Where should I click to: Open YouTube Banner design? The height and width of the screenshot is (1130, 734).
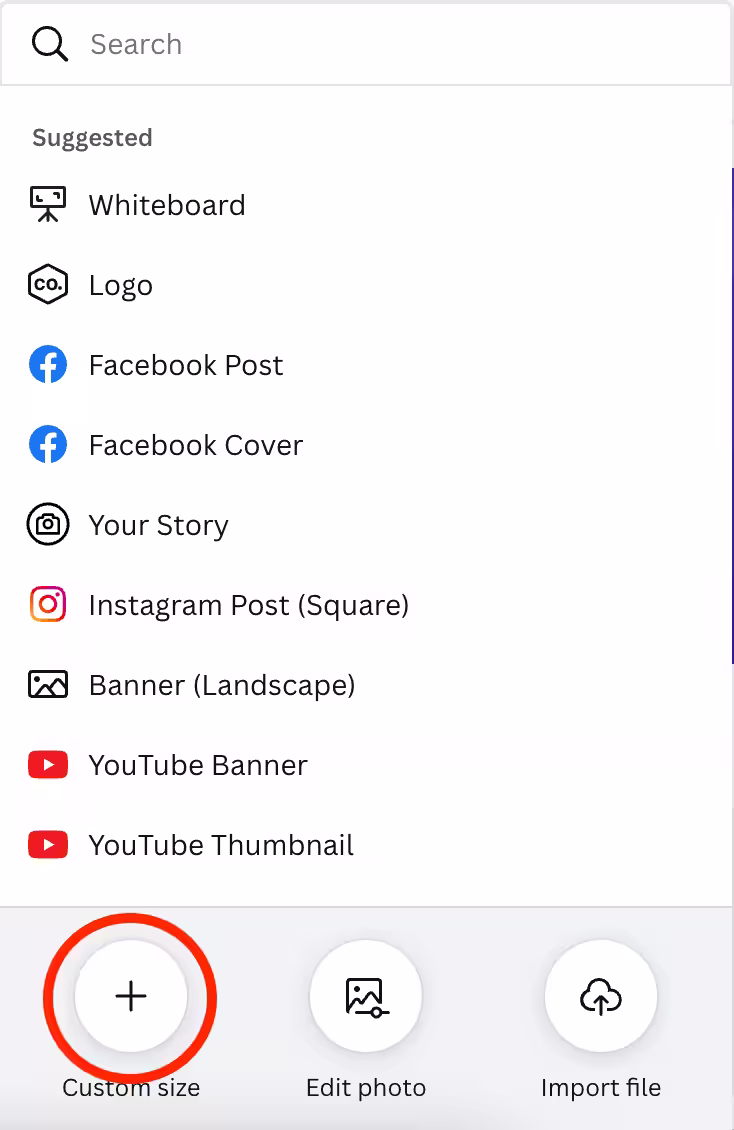coord(197,765)
